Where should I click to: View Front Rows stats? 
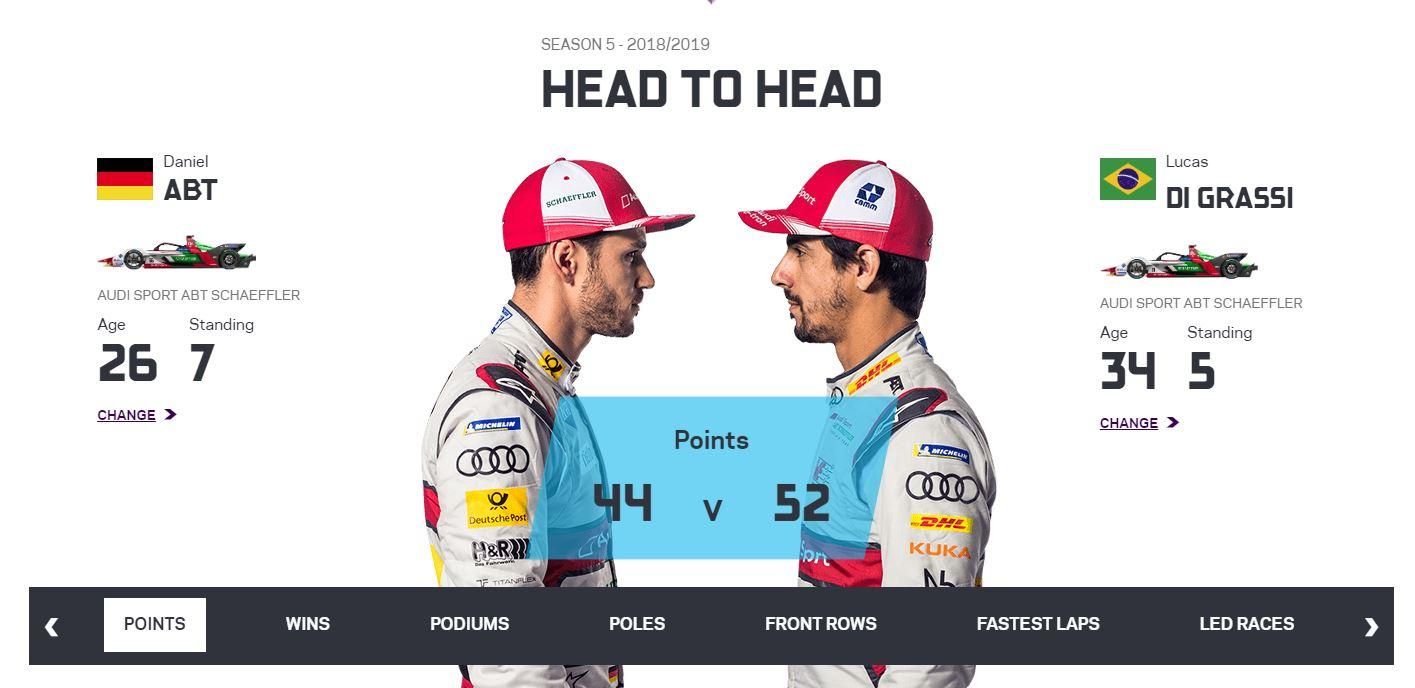tap(820, 624)
